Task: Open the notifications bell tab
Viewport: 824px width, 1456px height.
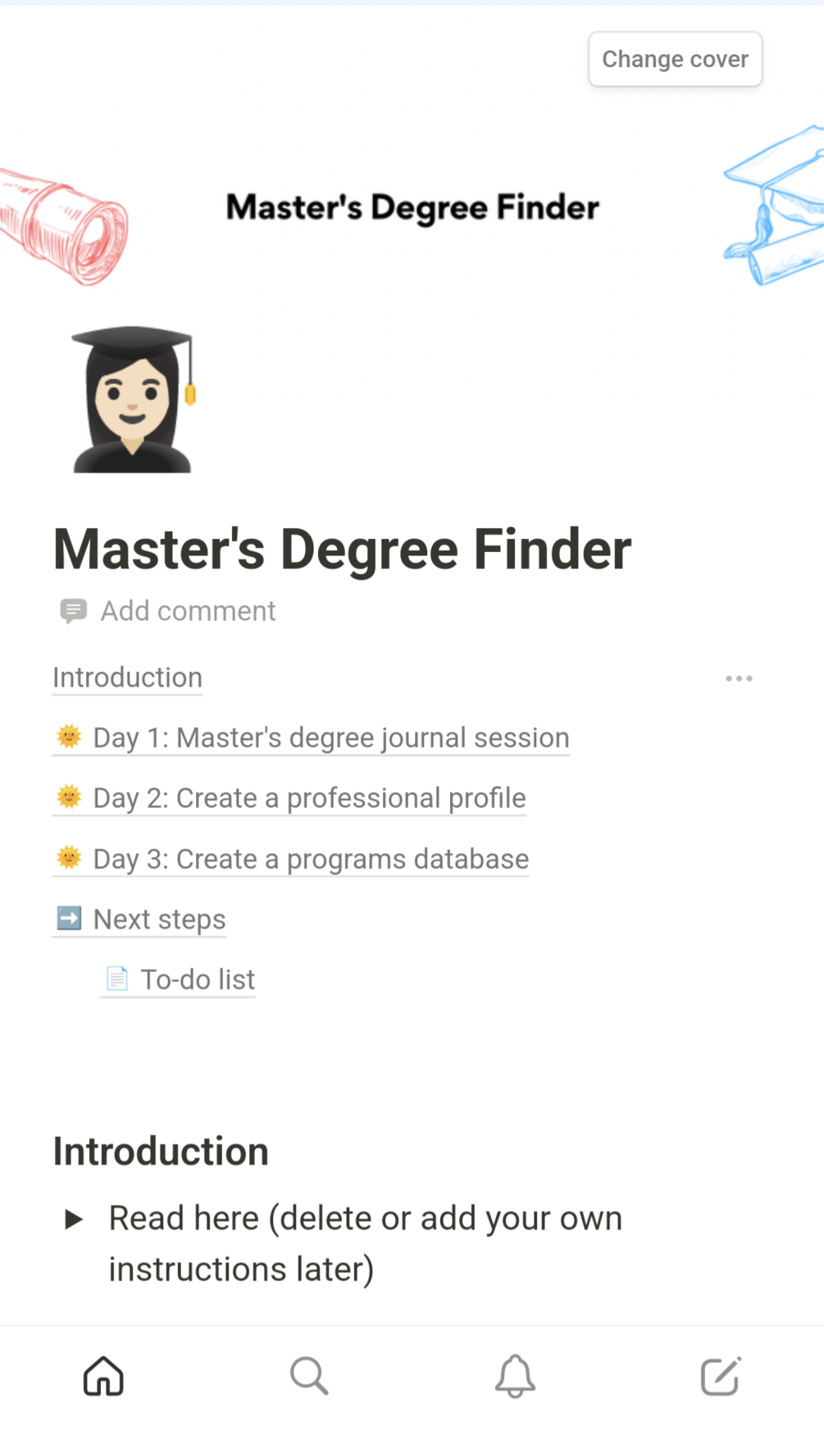Action: click(x=515, y=1376)
